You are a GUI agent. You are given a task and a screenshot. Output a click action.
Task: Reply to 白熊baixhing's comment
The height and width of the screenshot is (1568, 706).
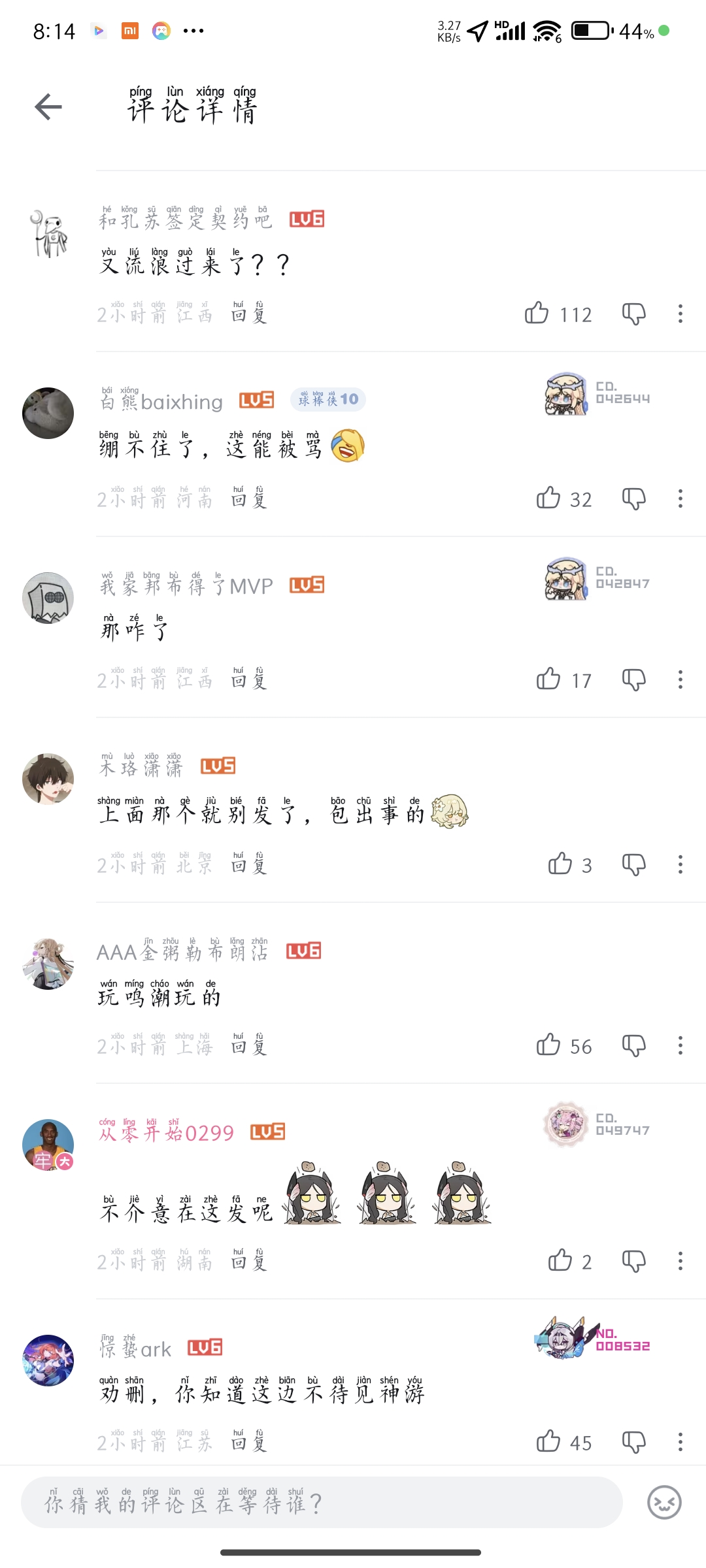tap(249, 497)
